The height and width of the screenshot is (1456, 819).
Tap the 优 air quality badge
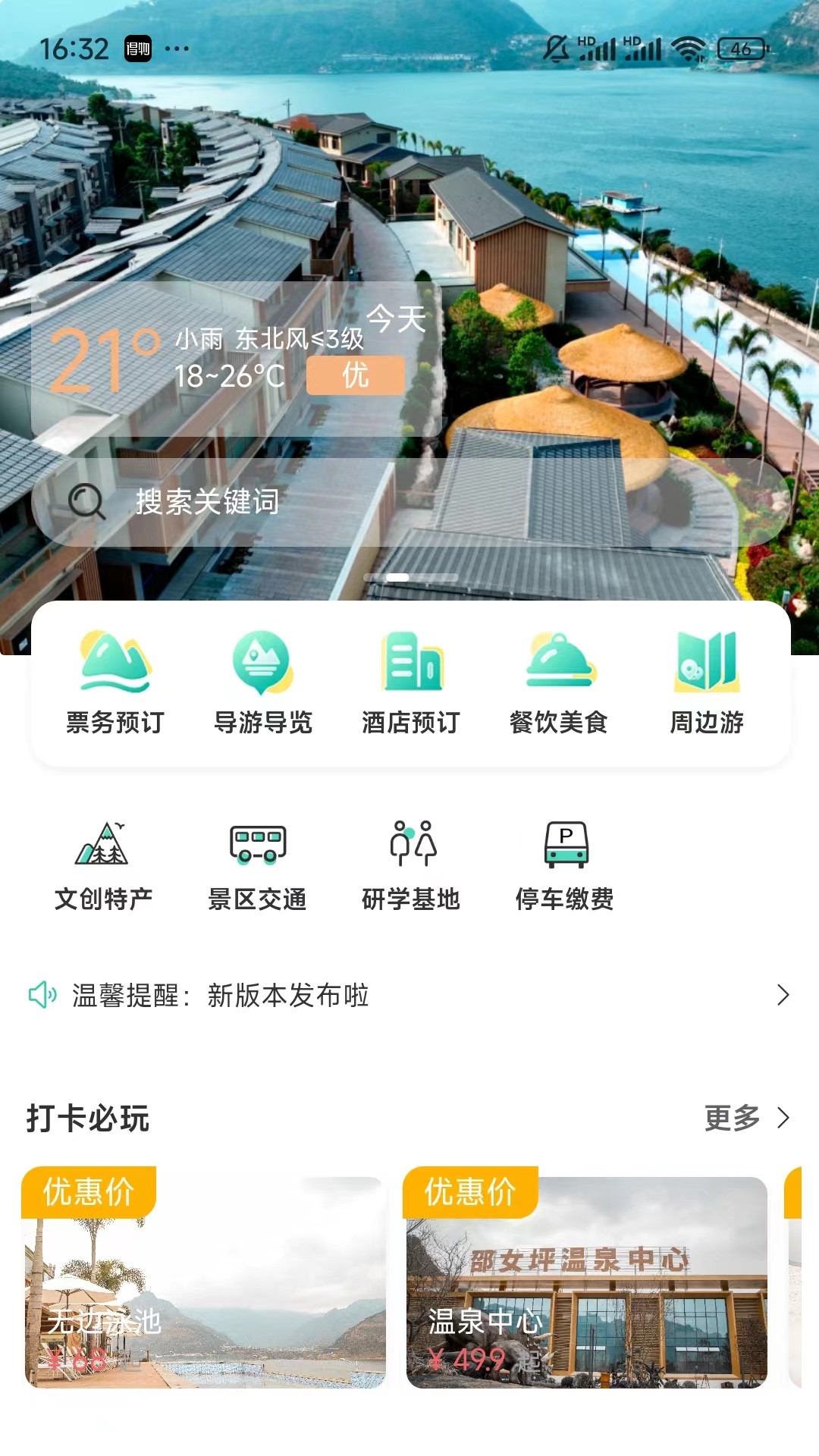(x=355, y=374)
